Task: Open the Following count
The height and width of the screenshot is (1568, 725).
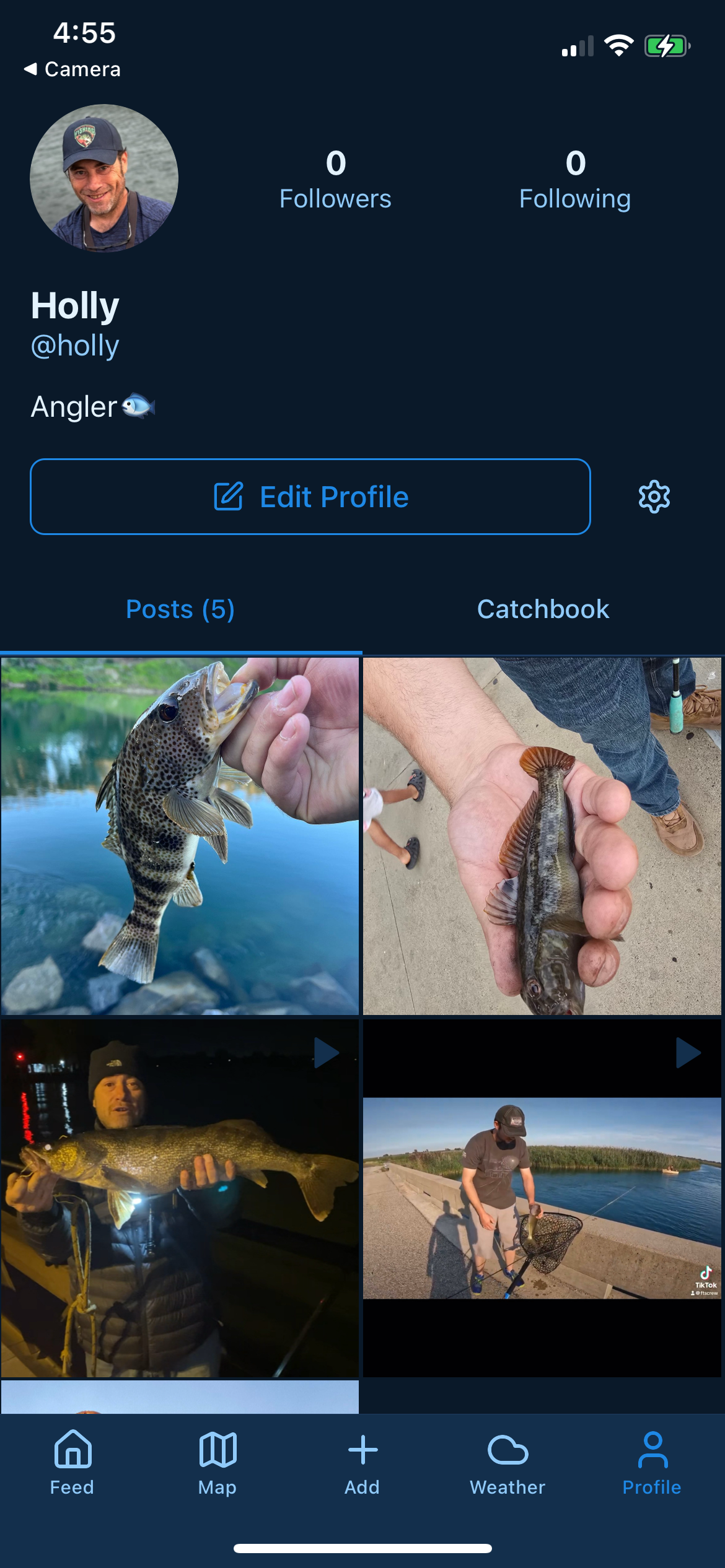Action: tap(575, 180)
